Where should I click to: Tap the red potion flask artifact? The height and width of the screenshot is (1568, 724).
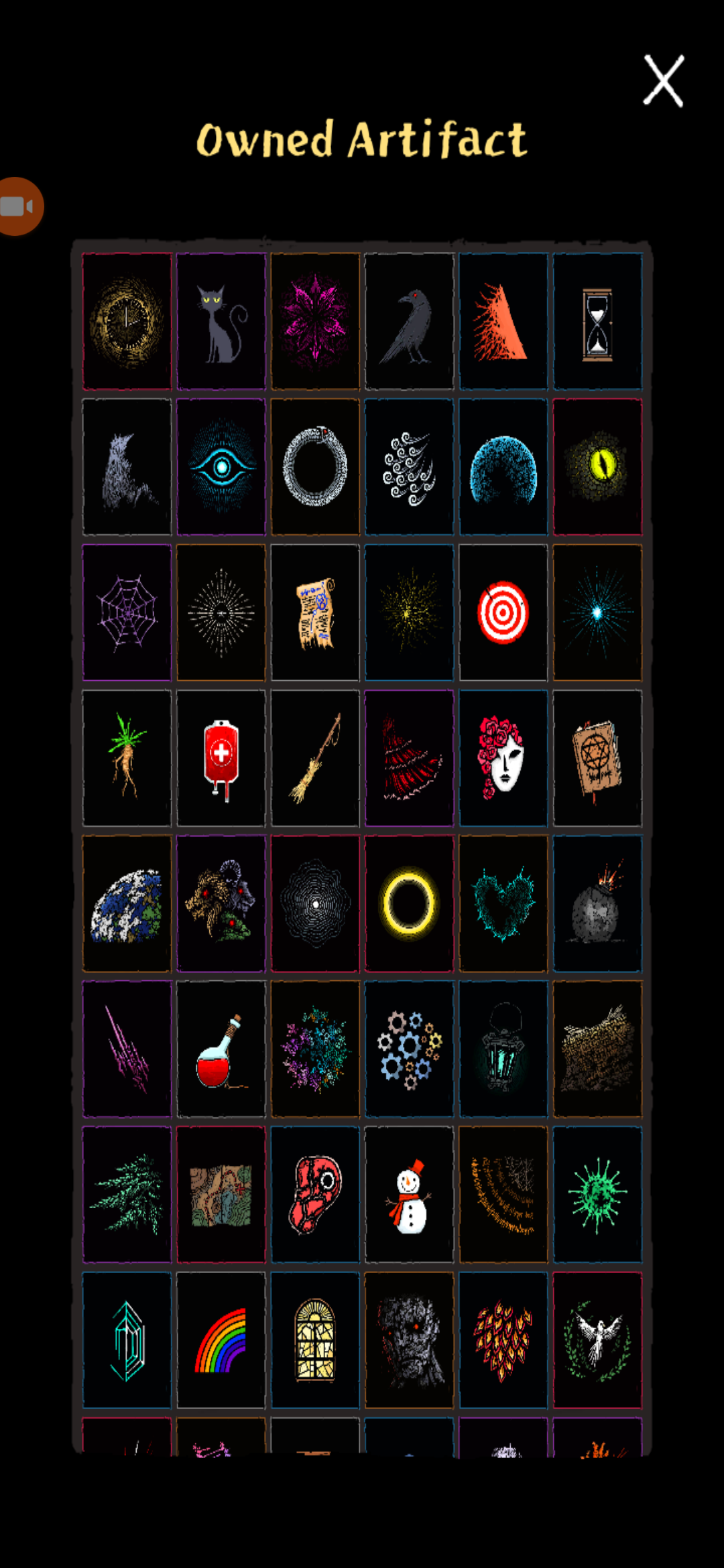click(x=221, y=1049)
